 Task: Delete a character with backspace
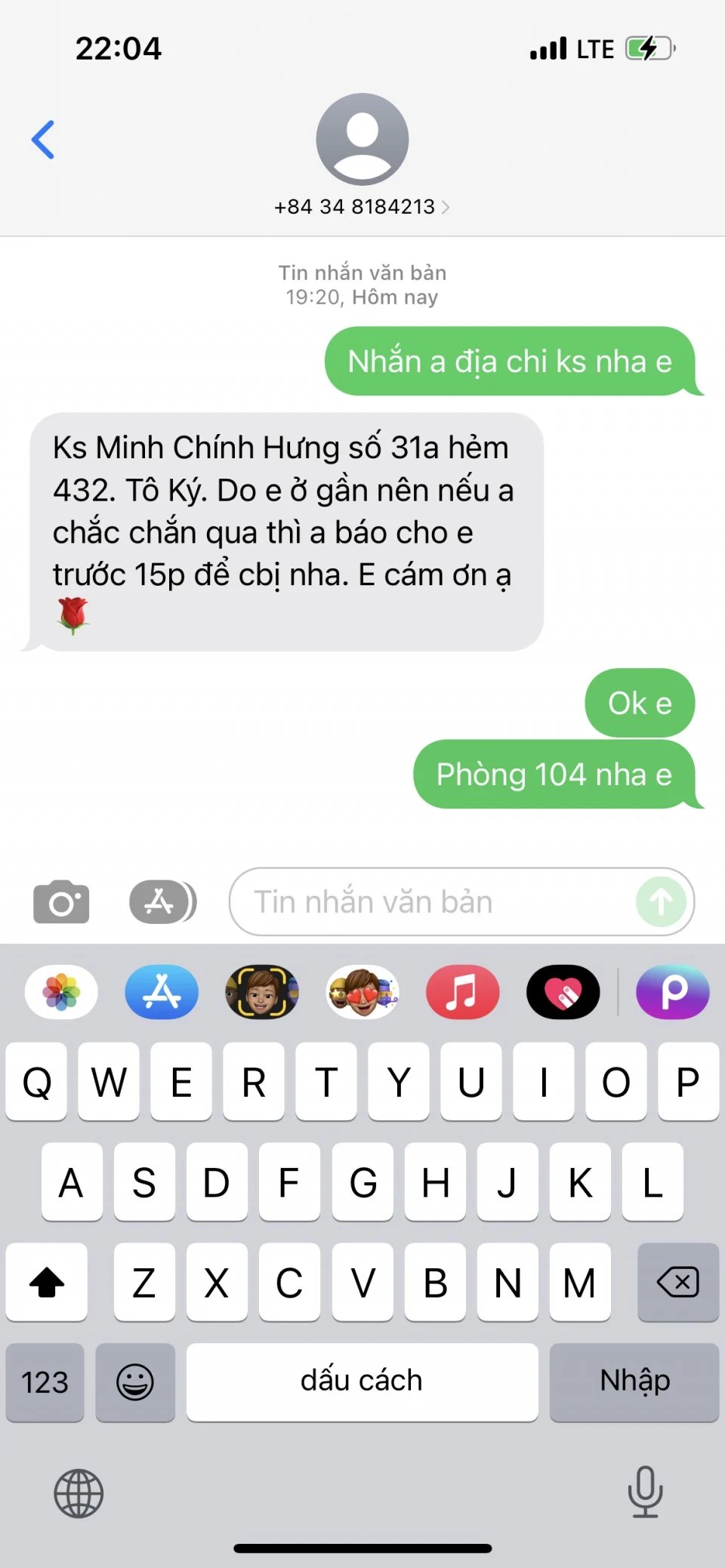tap(677, 1282)
